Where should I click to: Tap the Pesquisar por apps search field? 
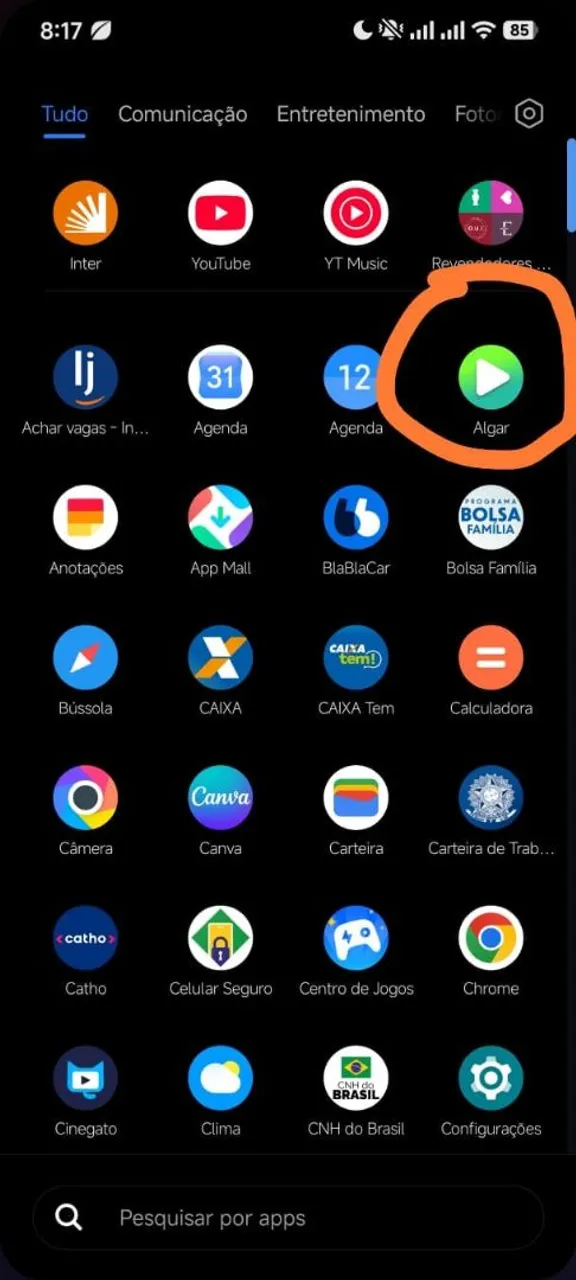tap(288, 1218)
